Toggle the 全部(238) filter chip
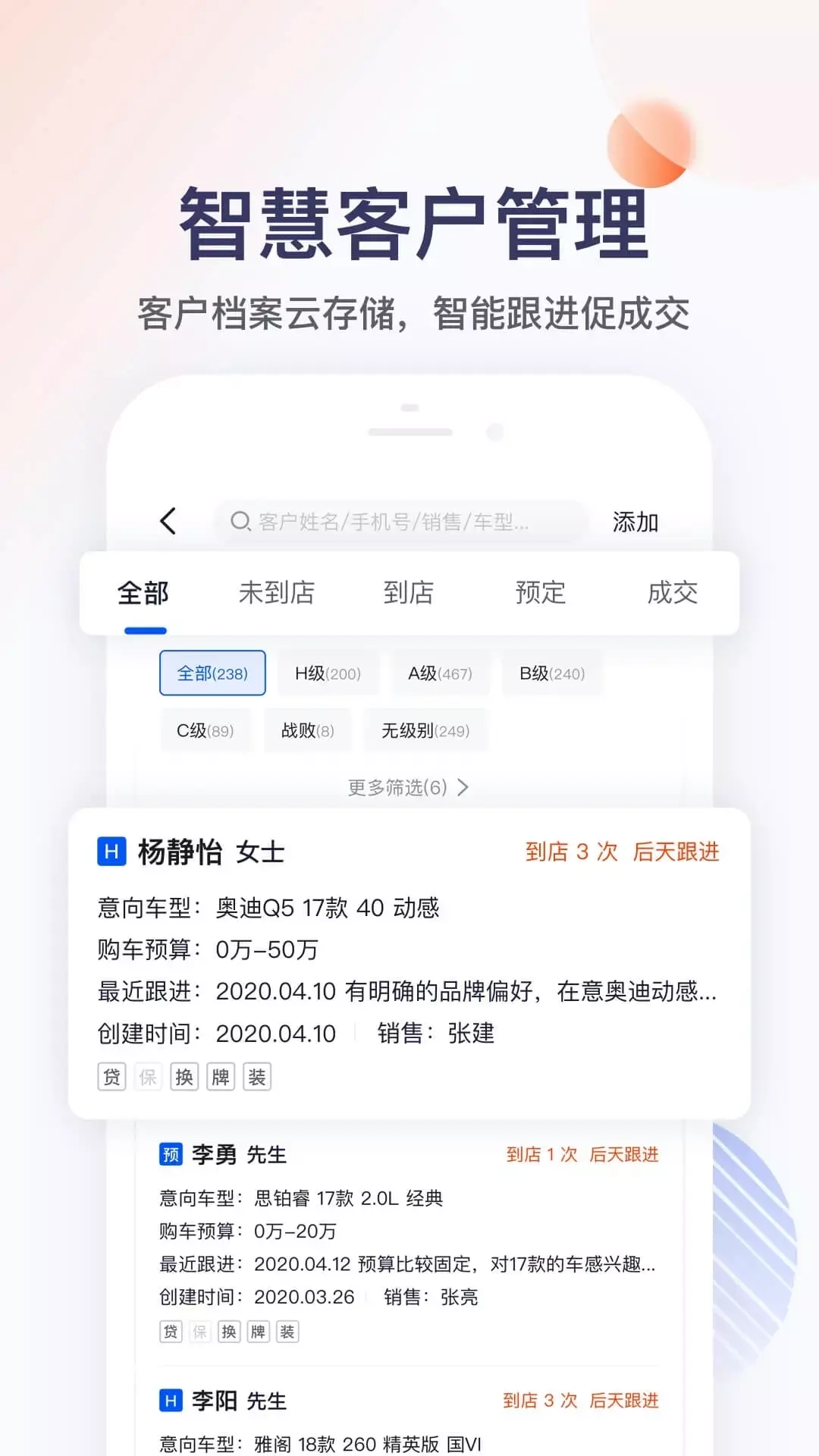819x1456 pixels. click(x=212, y=673)
